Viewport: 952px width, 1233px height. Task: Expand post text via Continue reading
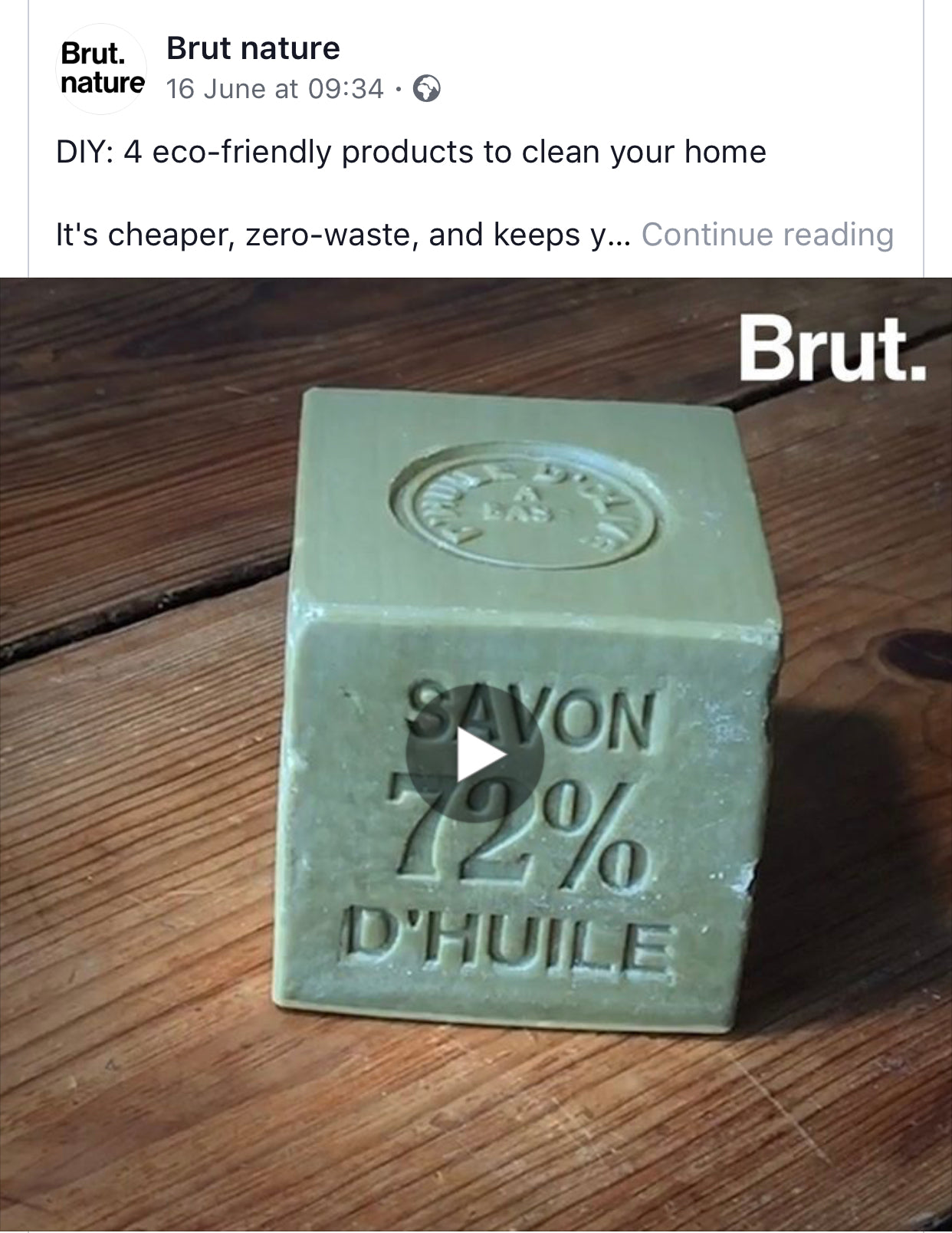767,234
